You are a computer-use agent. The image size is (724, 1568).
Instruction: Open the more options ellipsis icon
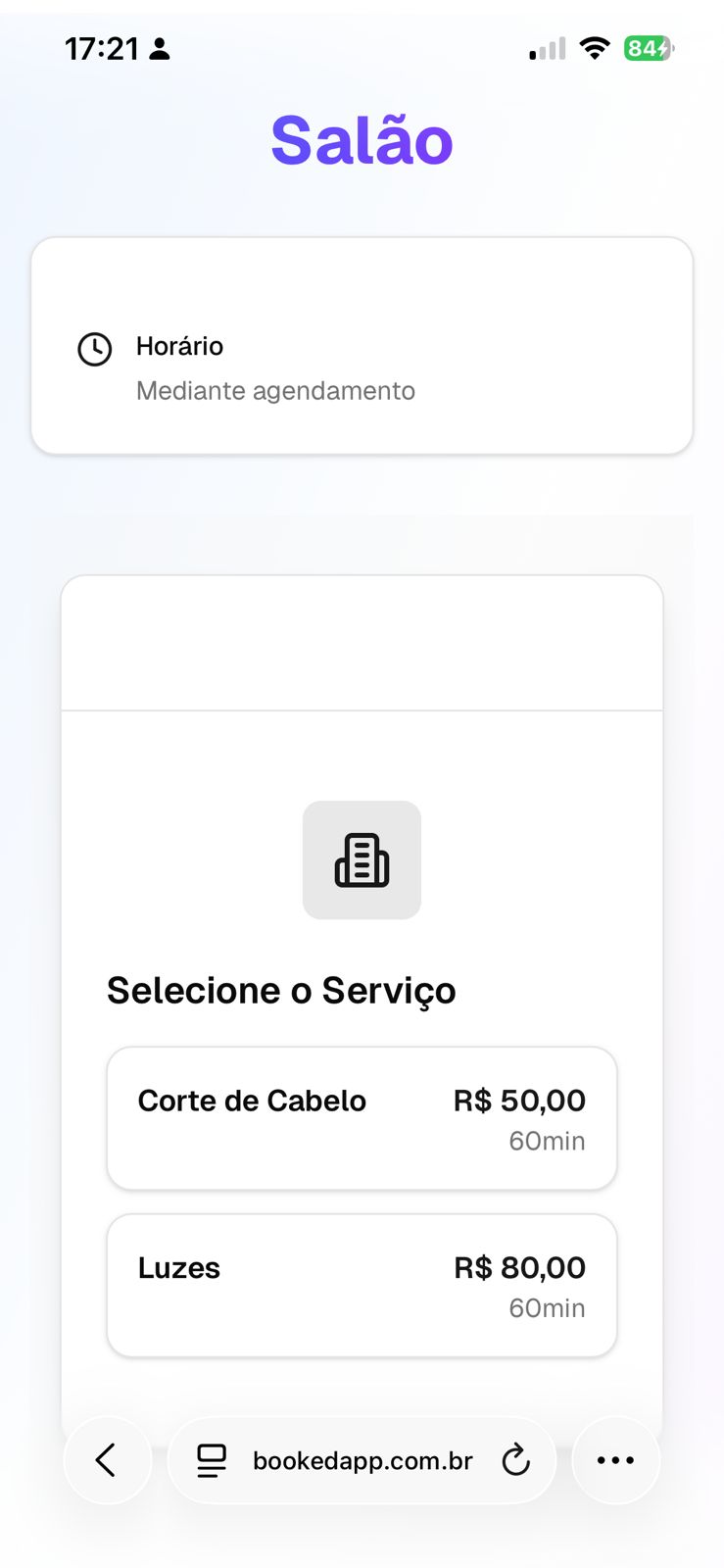615,1460
